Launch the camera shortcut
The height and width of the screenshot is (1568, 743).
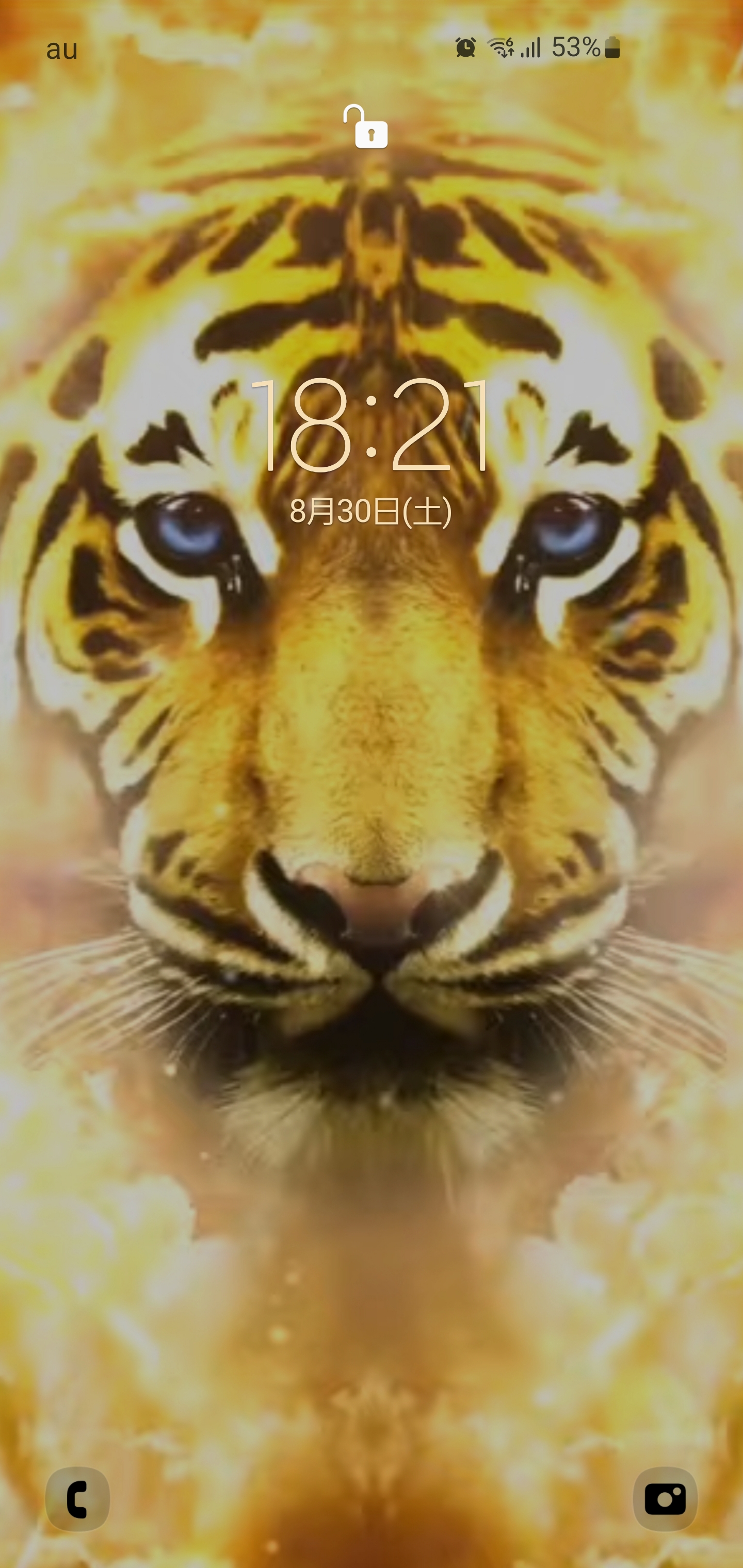[x=665, y=1498]
